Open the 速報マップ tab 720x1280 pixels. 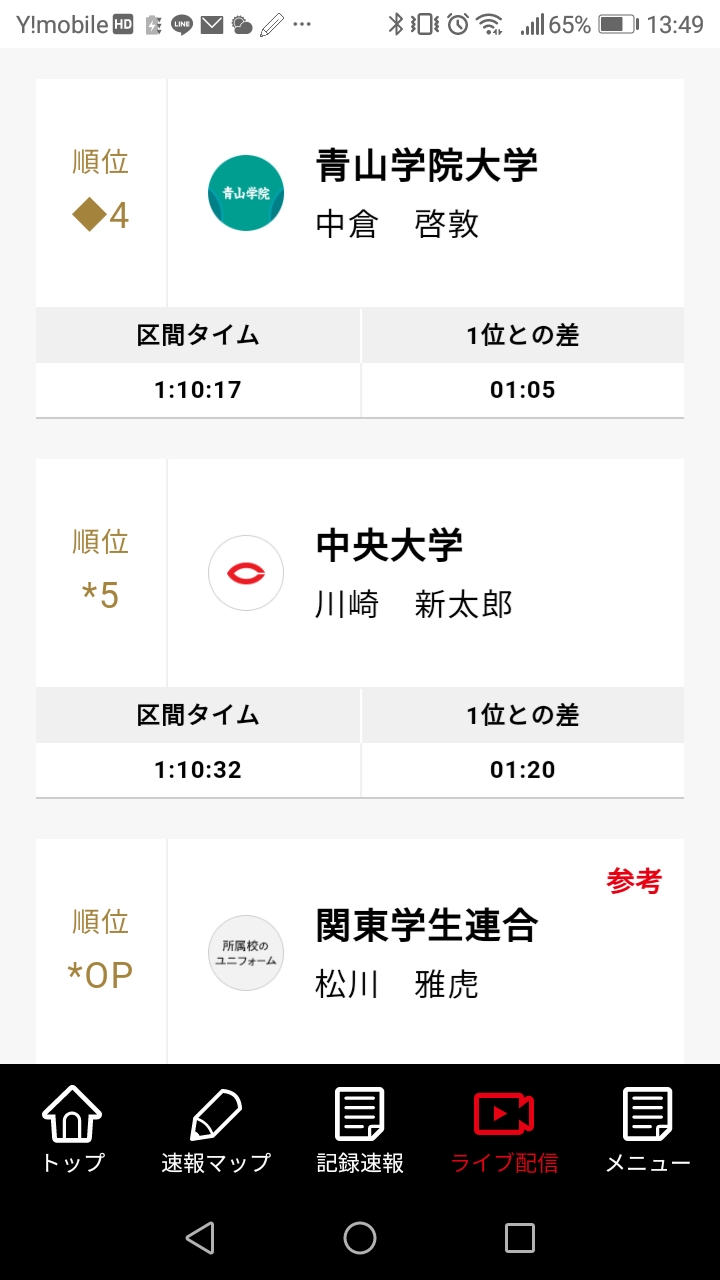[x=216, y=1130]
